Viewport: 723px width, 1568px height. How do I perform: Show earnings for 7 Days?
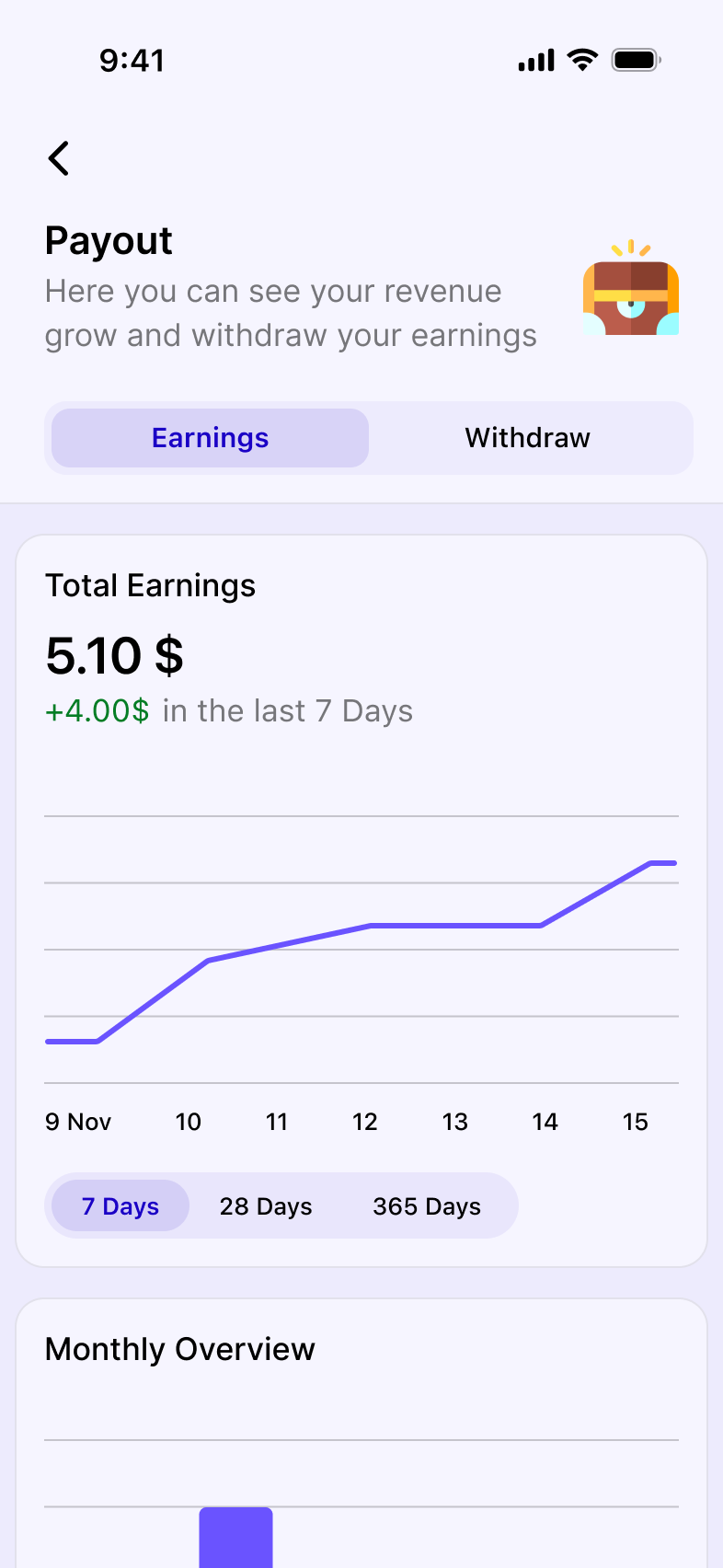pyautogui.click(x=120, y=1205)
